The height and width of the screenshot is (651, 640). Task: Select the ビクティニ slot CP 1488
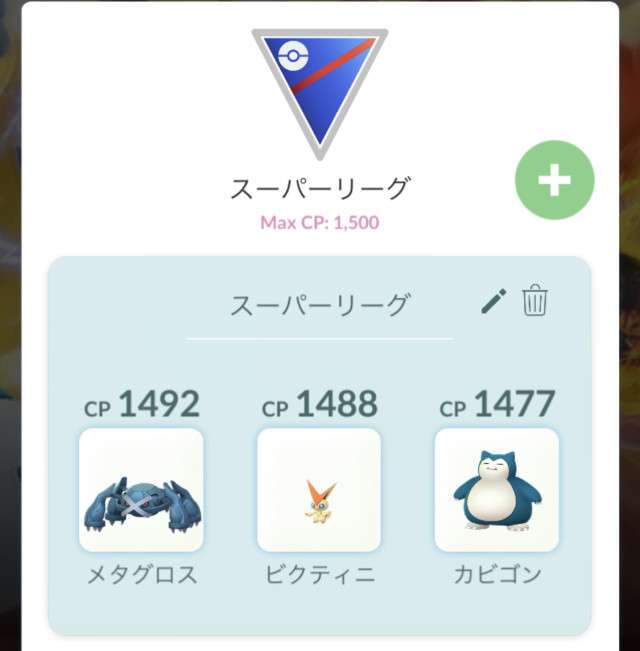pyautogui.click(x=319, y=490)
